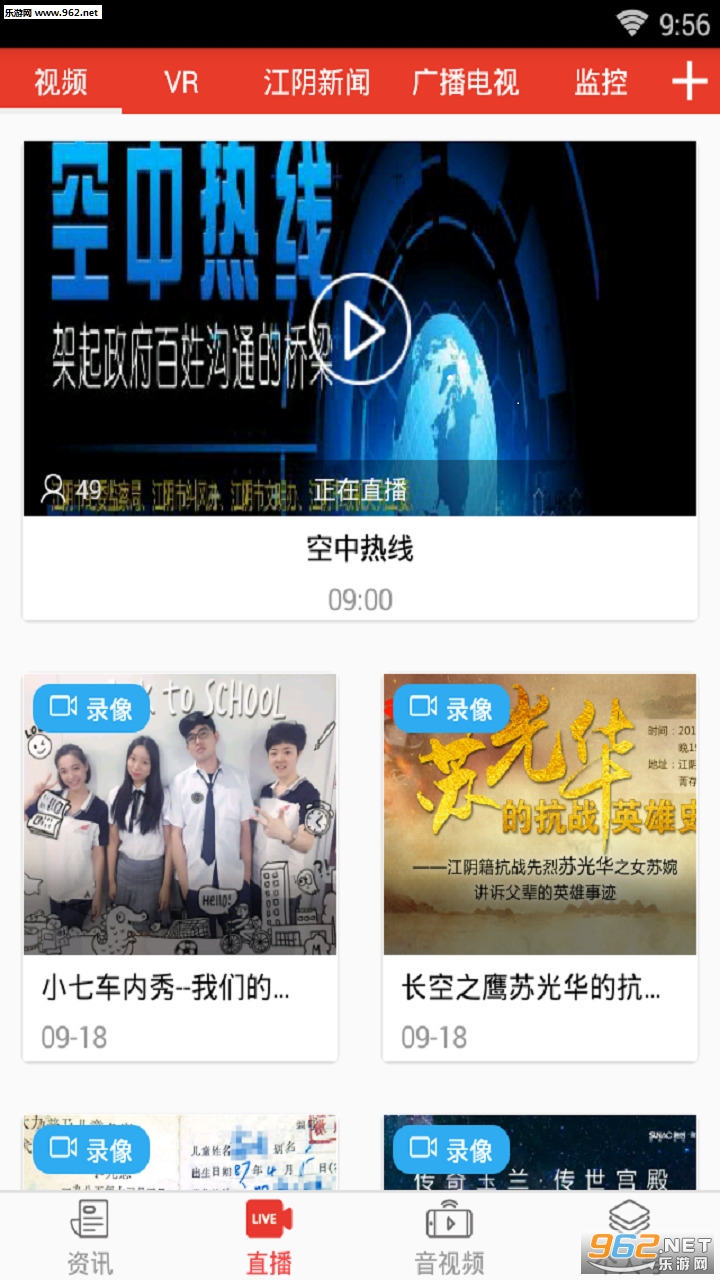Select the 视频 top tab
720x1280 pixels.
pyautogui.click(x=61, y=81)
